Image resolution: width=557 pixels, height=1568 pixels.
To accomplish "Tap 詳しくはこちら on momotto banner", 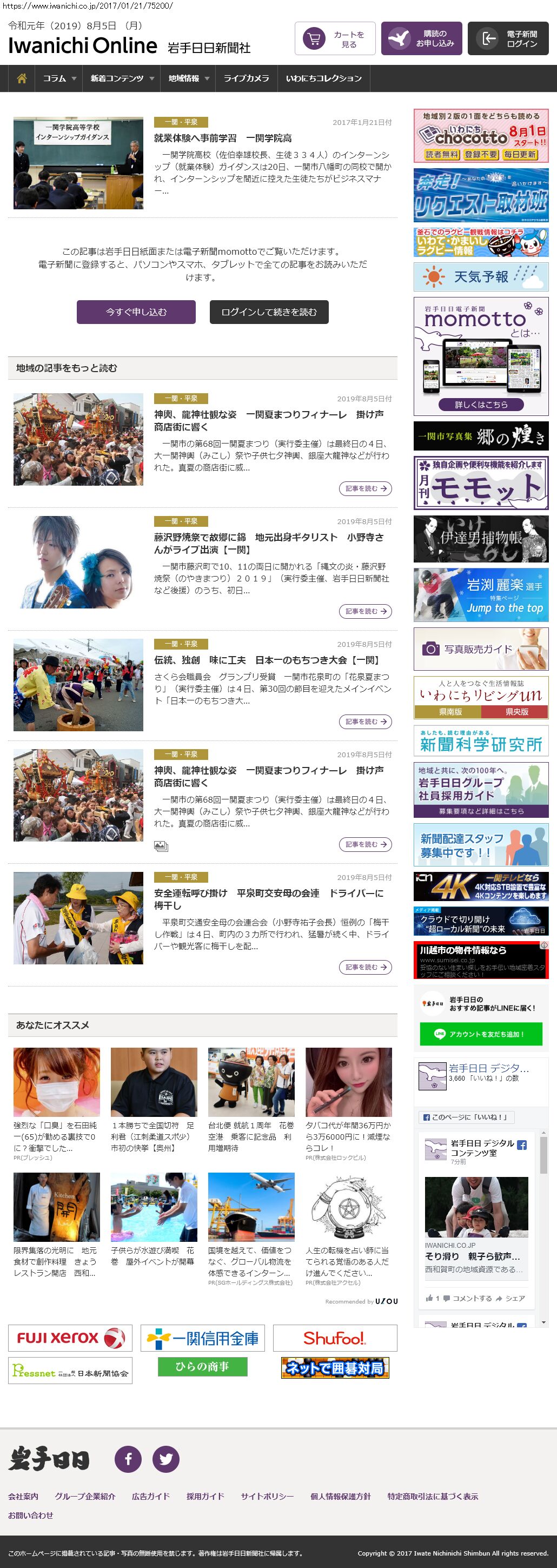I will [x=480, y=404].
